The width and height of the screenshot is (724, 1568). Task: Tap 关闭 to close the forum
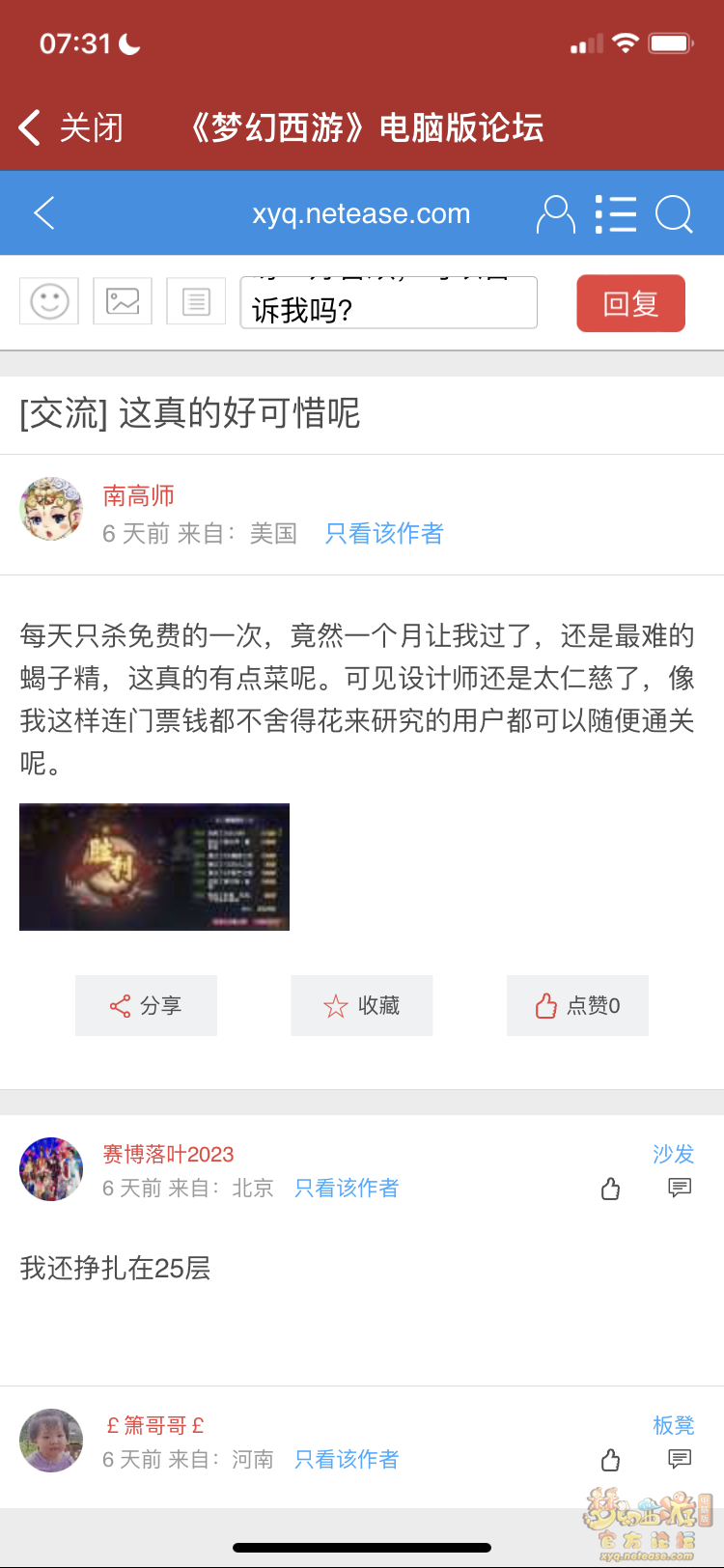click(x=71, y=127)
